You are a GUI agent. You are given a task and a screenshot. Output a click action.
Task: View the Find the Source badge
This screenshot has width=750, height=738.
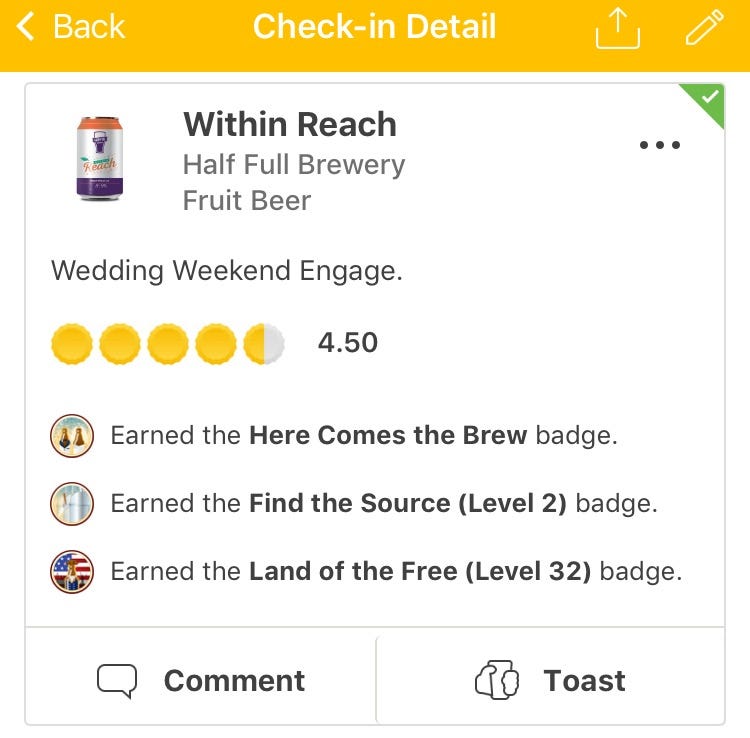click(x=407, y=504)
